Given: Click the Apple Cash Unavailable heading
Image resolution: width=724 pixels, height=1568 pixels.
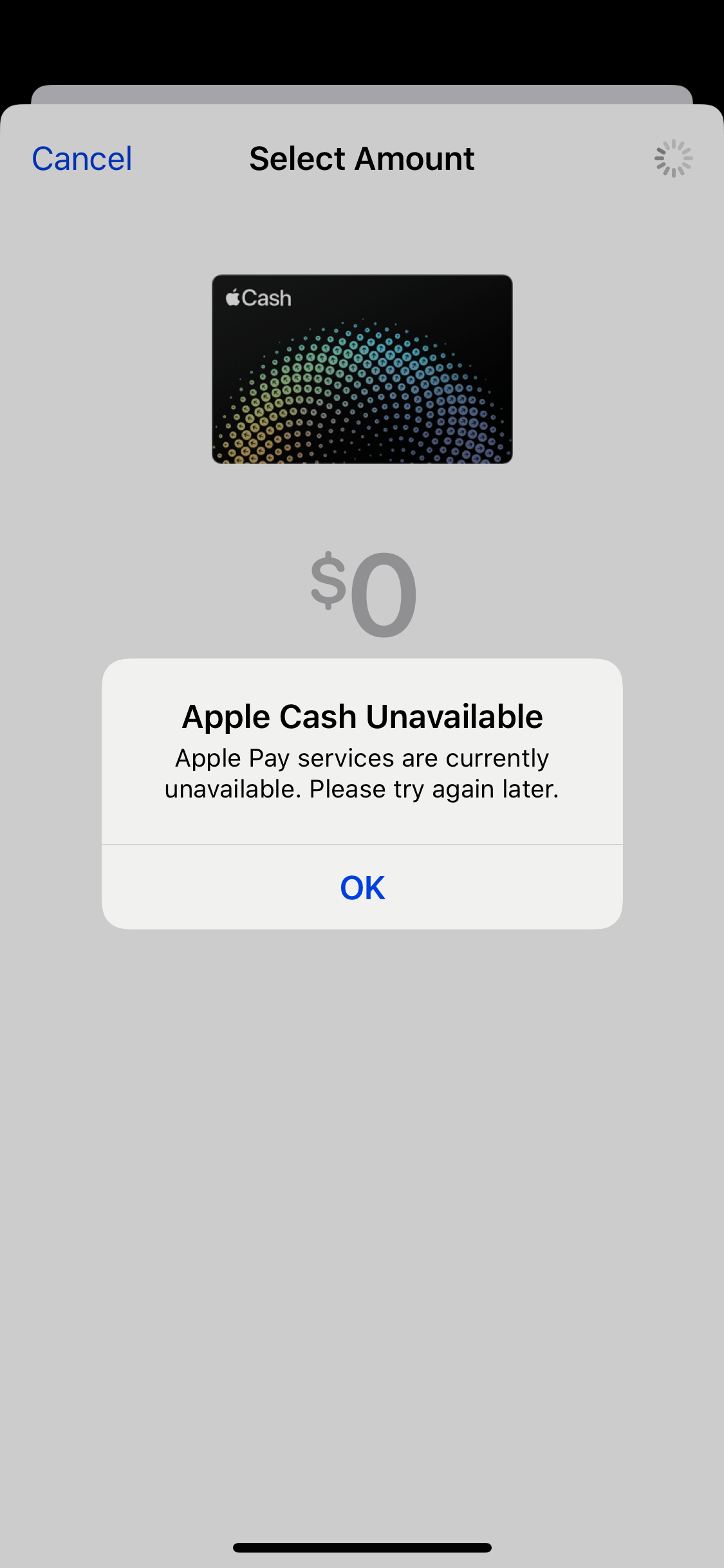Looking at the screenshot, I should coord(362,715).
